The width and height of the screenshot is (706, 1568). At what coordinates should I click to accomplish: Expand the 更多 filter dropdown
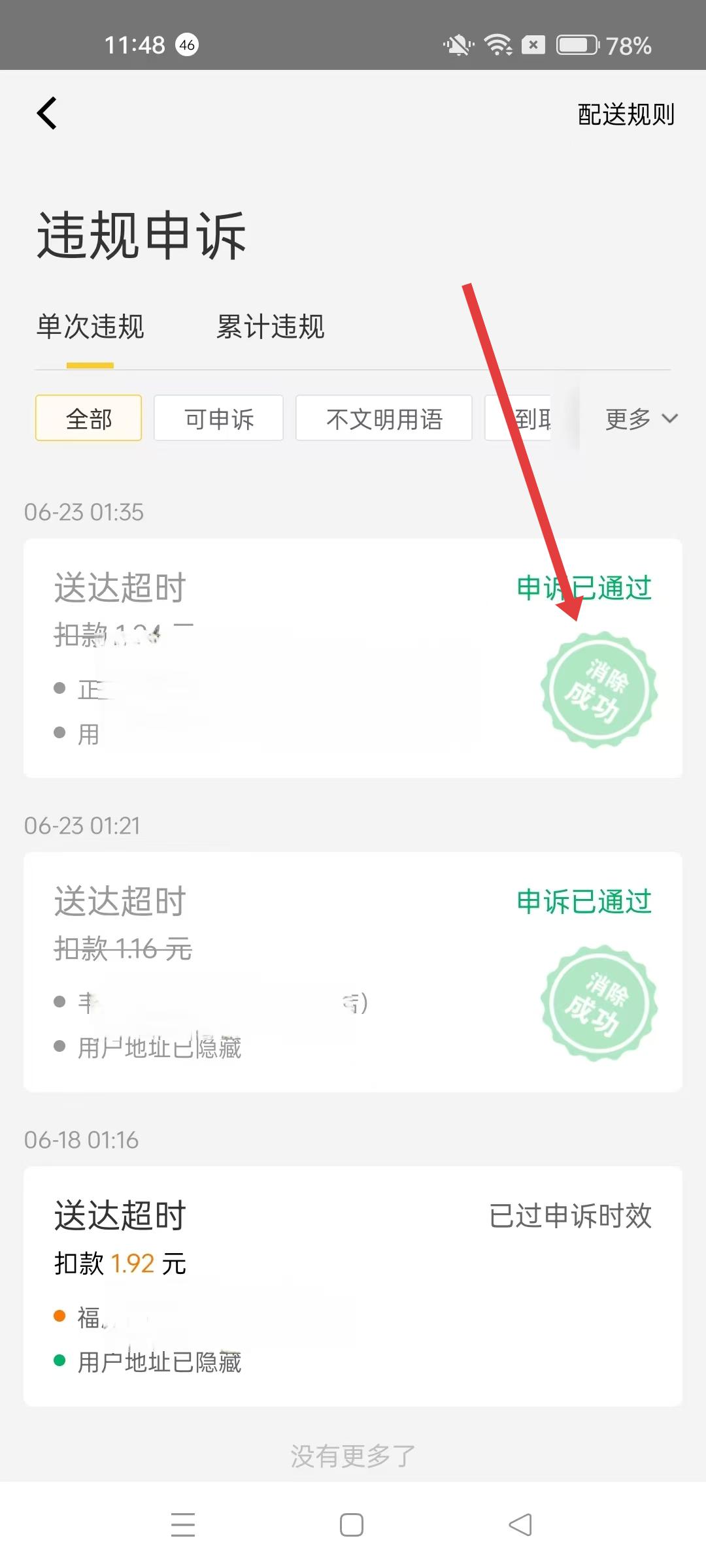[x=641, y=418]
